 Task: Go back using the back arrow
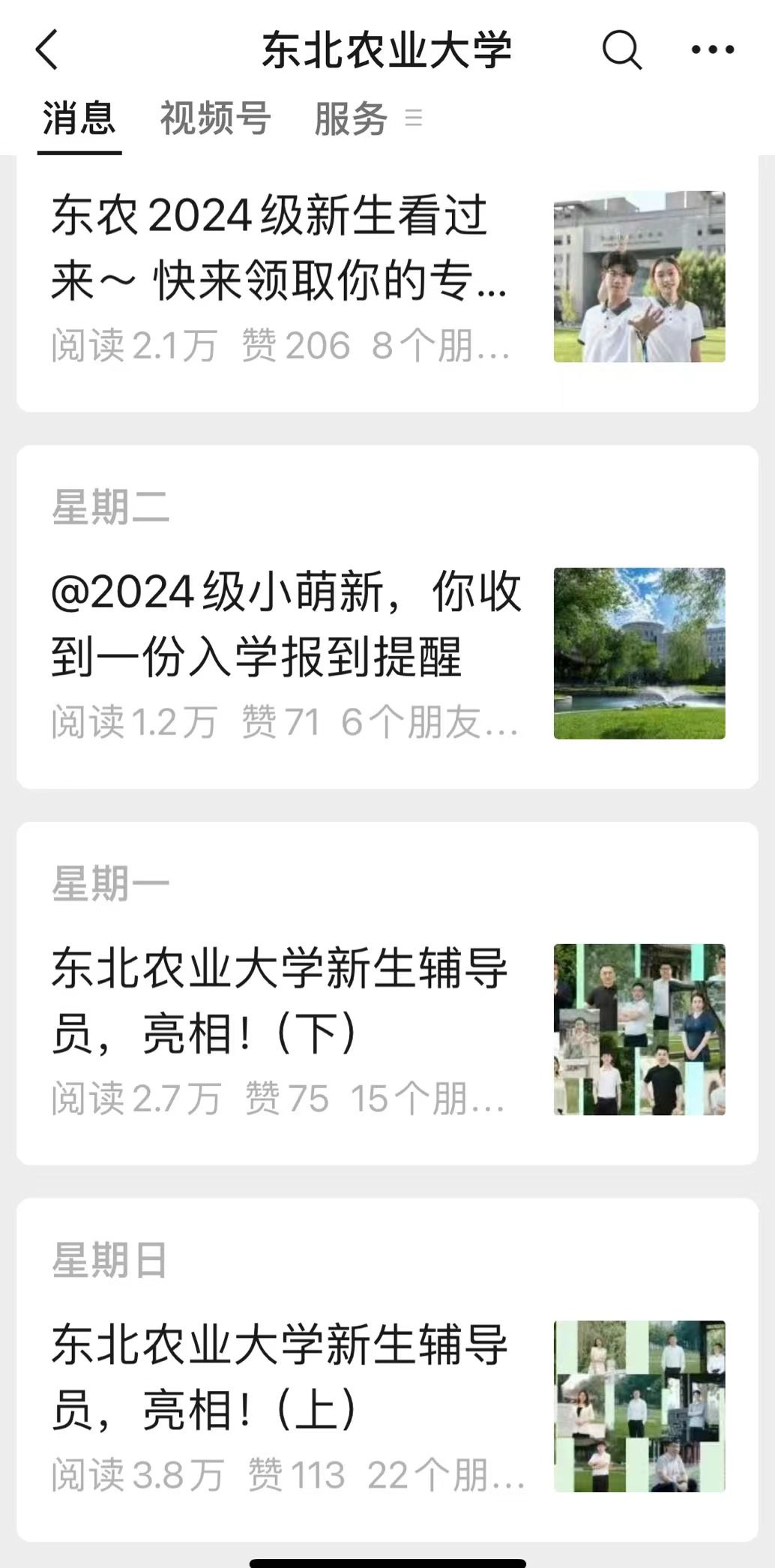point(46,49)
